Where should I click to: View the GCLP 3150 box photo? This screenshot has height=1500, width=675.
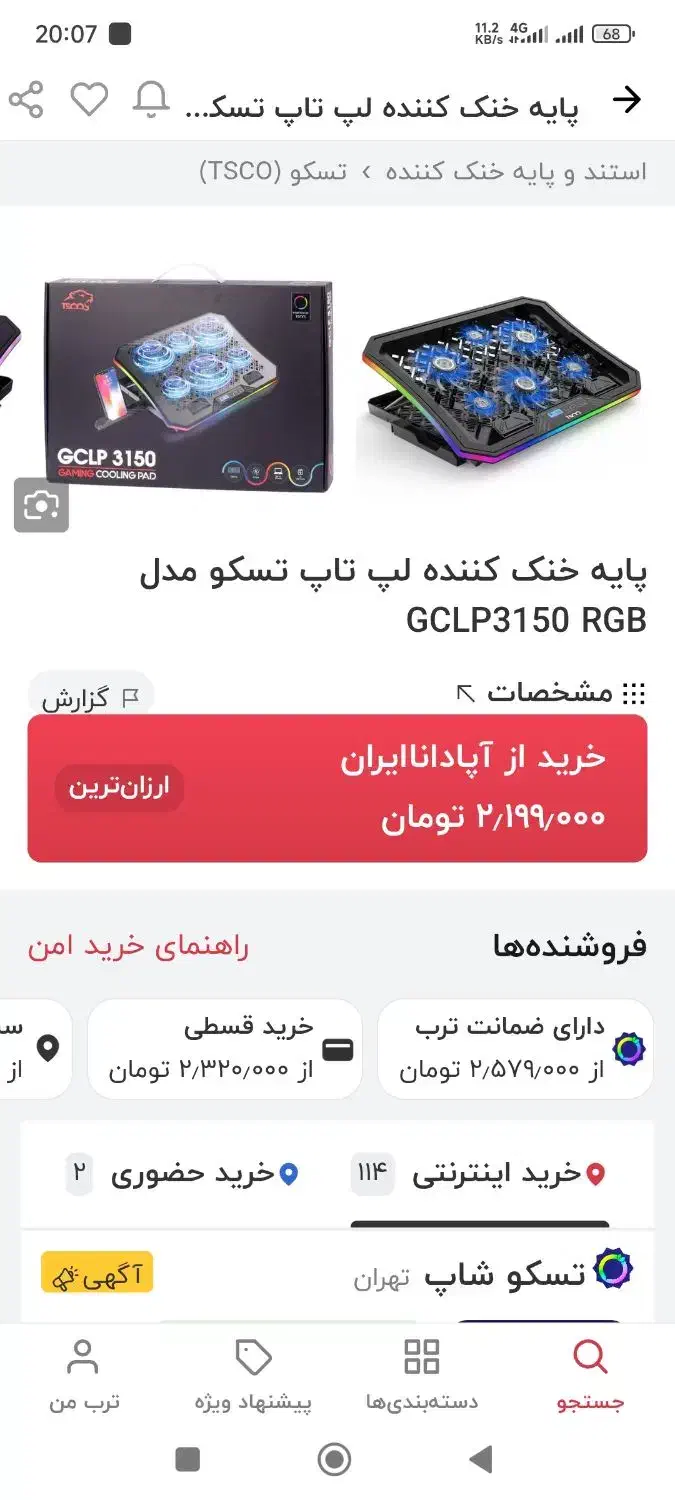click(x=188, y=385)
